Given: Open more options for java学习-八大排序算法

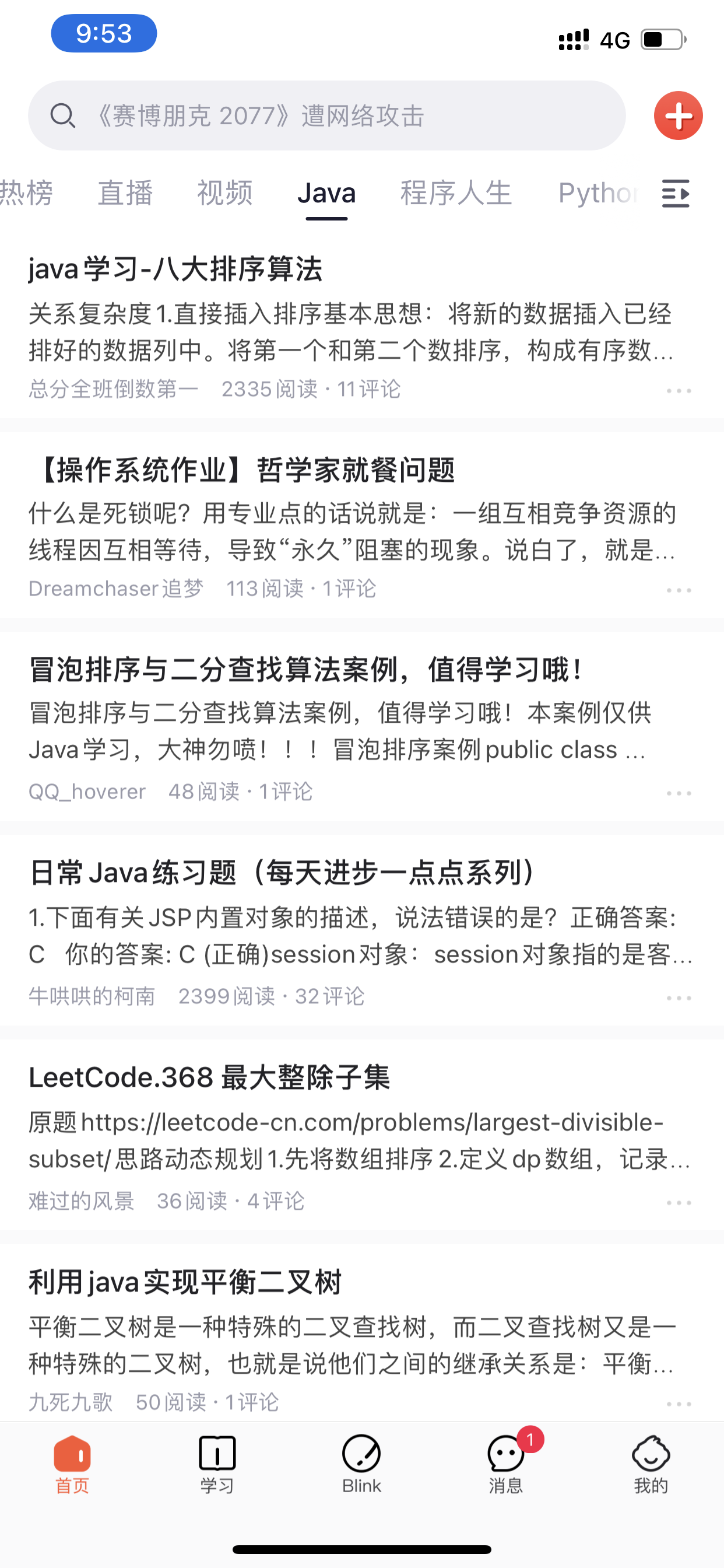Looking at the screenshot, I should coord(679,391).
